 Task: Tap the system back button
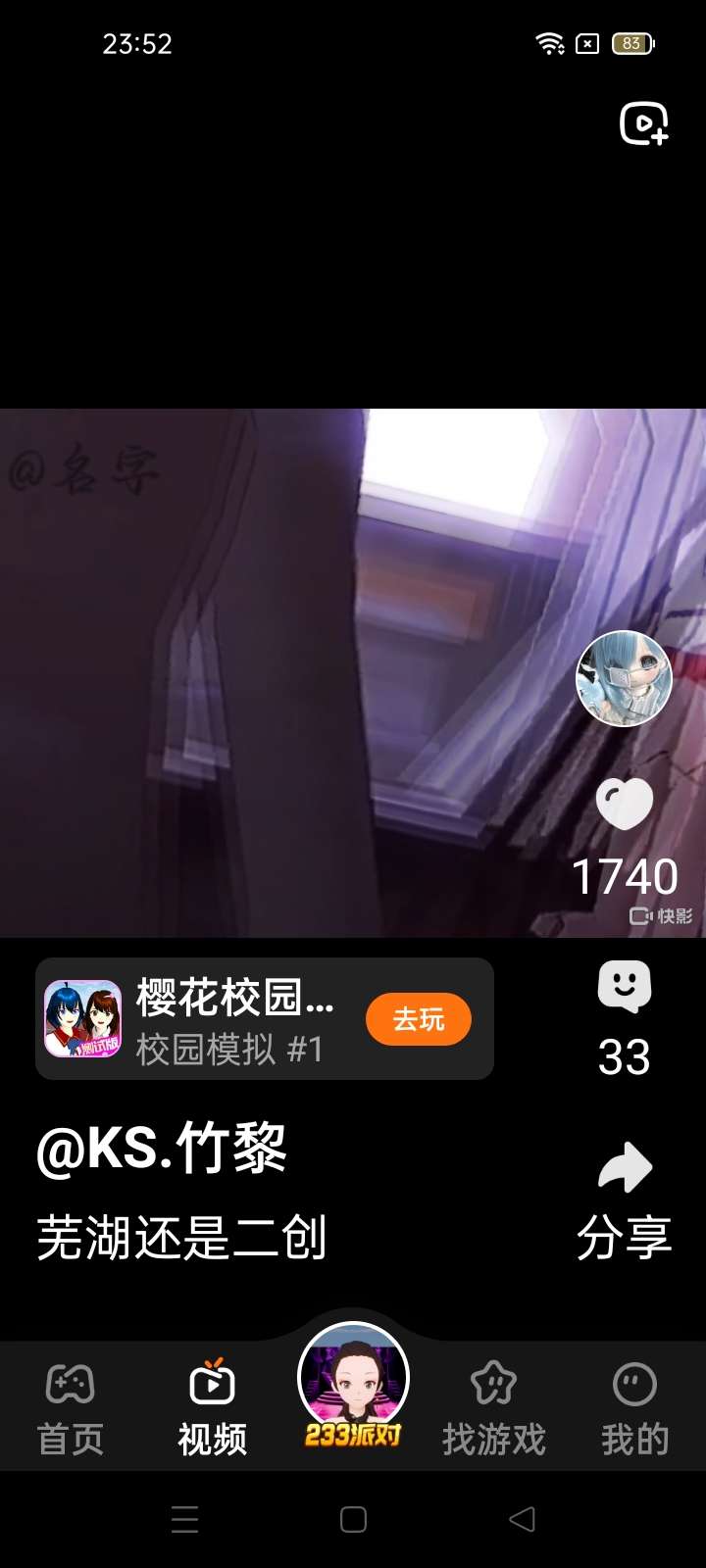pyautogui.click(x=522, y=1519)
